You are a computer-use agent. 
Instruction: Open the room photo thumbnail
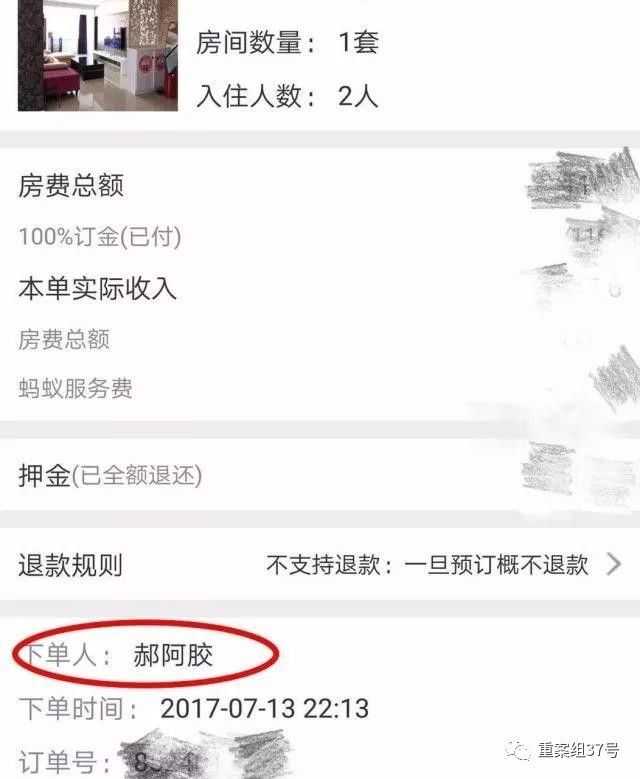[x=97, y=55]
